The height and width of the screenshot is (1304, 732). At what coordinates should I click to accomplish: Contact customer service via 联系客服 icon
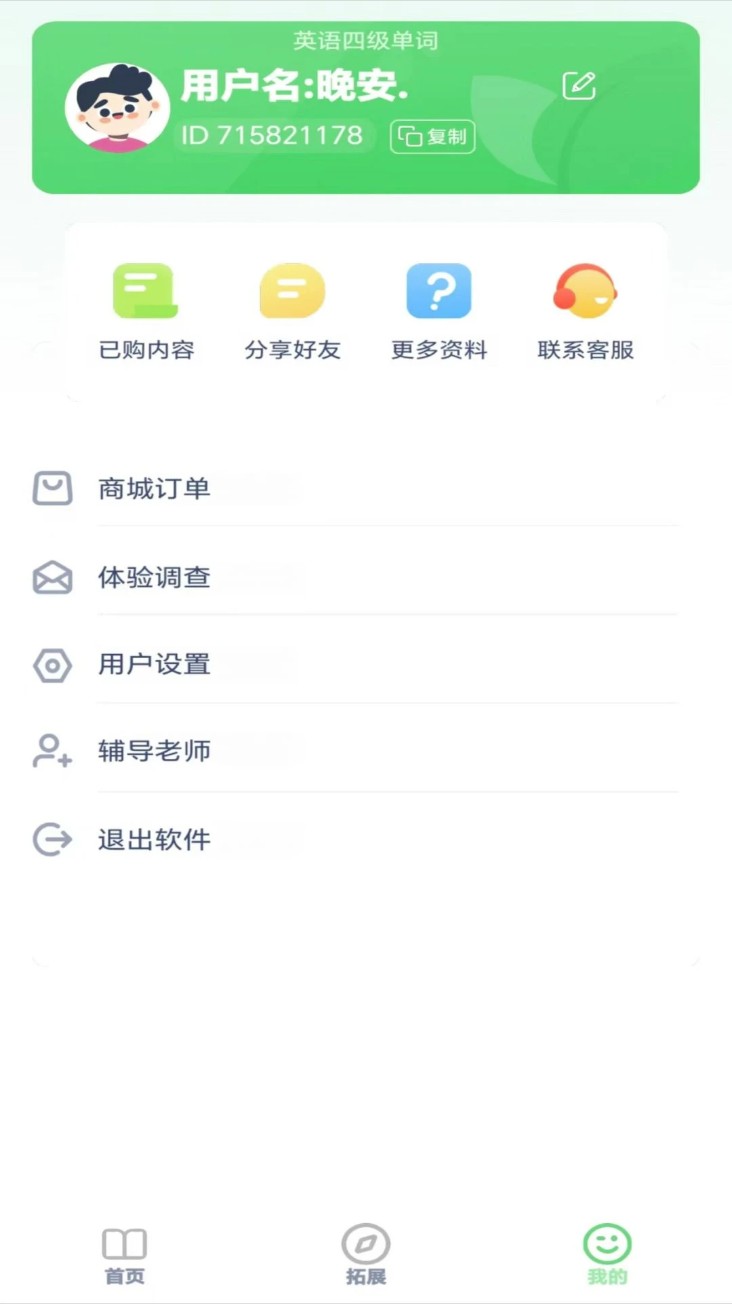click(586, 292)
